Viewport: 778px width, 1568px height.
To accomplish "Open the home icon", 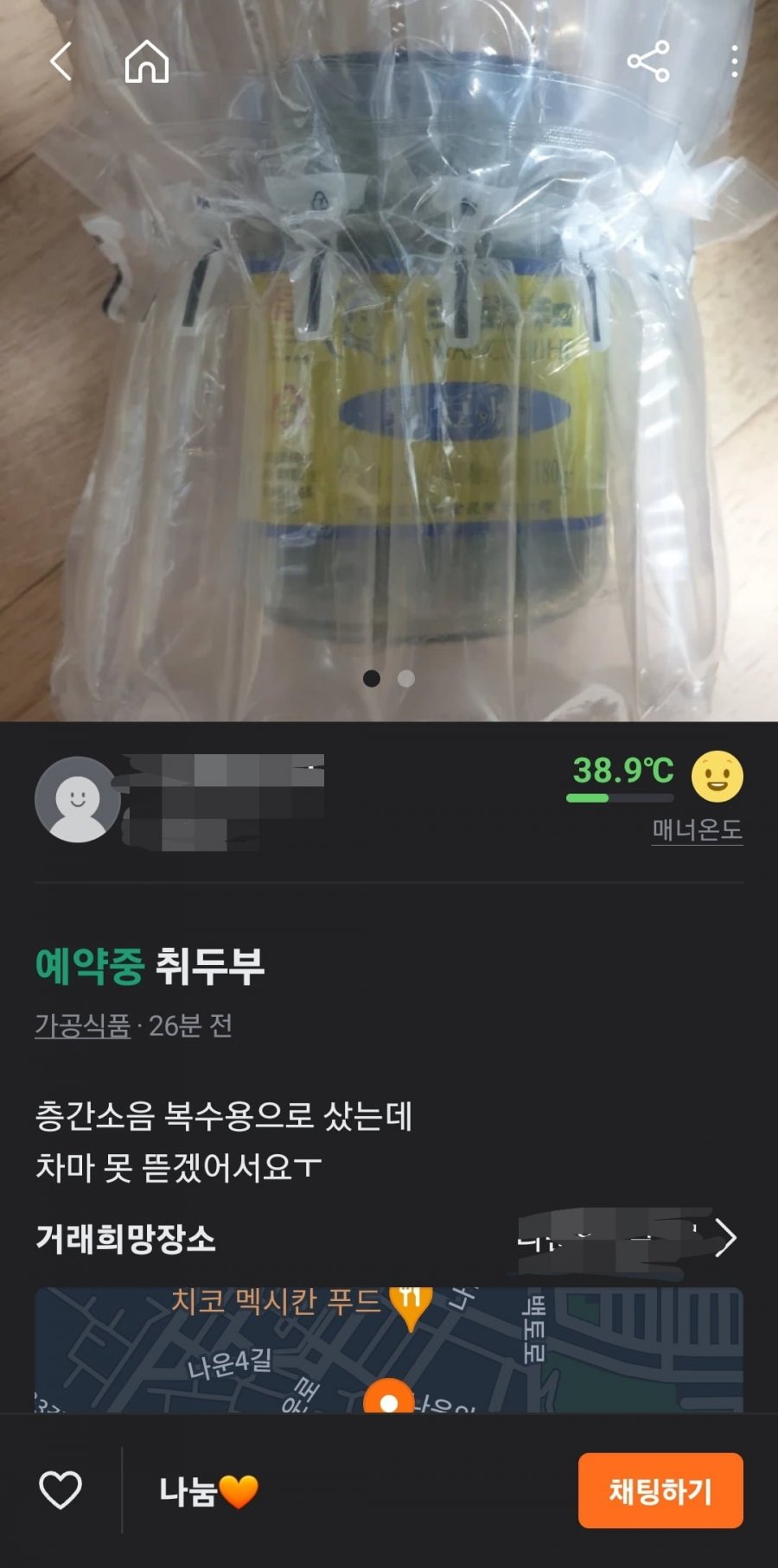I will click(146, 61).
